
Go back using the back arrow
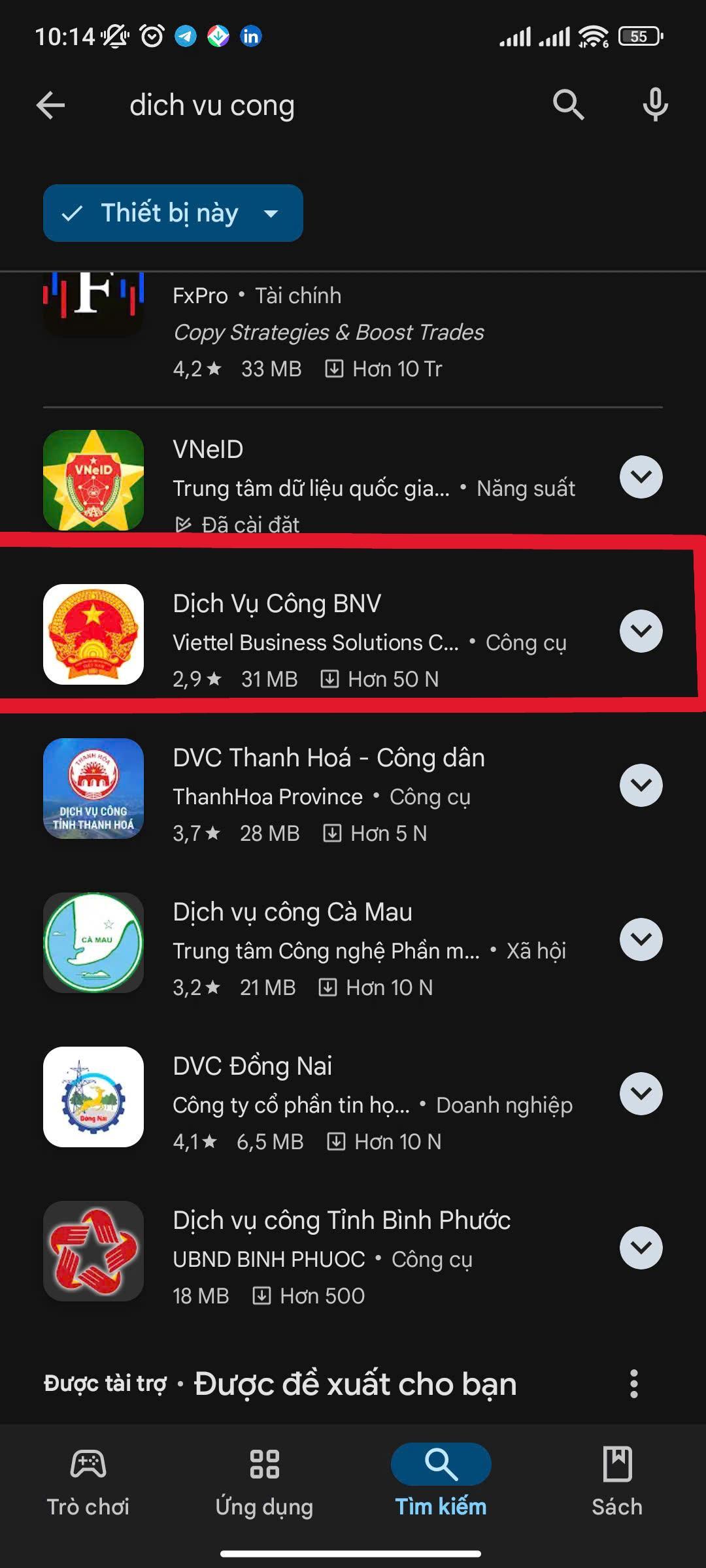[50, 105]
